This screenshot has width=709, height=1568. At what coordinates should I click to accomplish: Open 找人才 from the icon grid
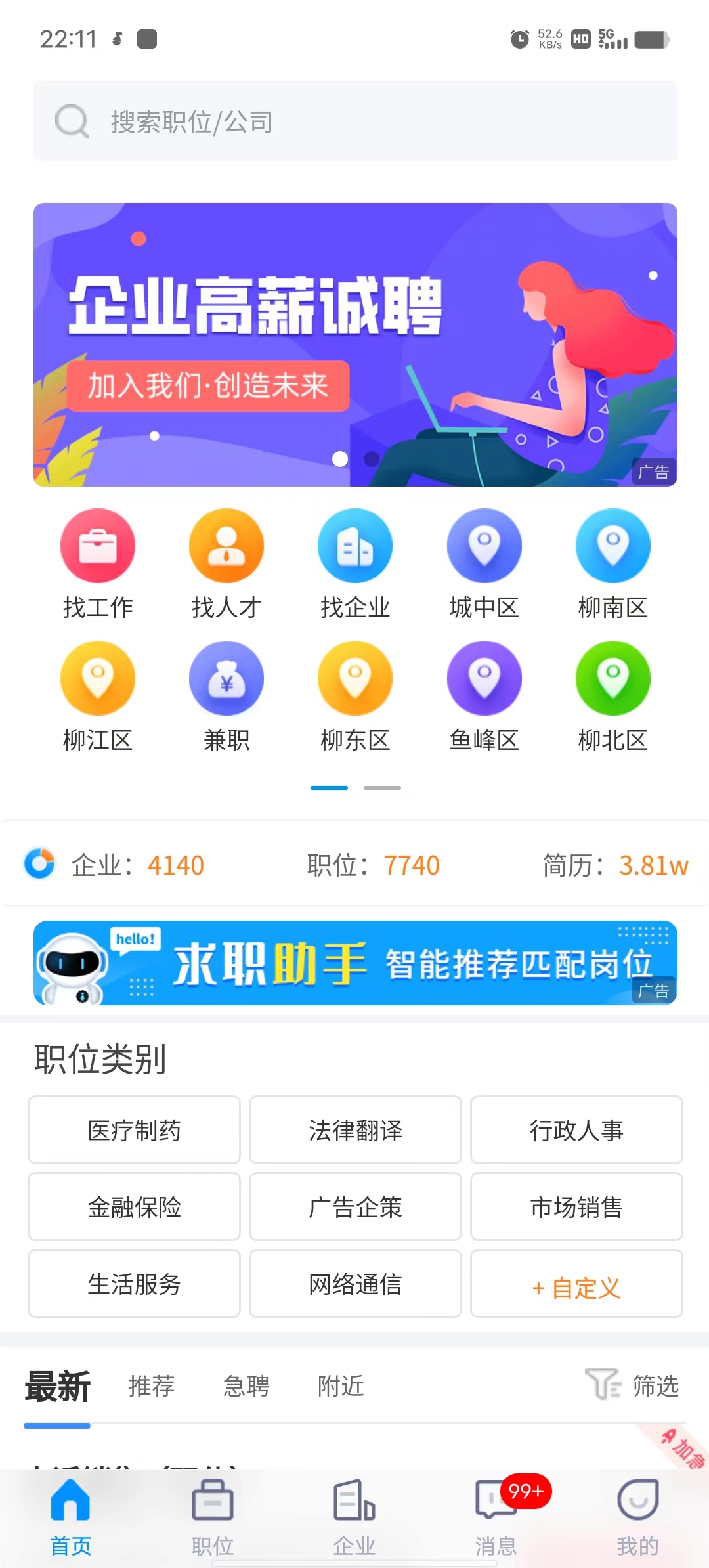[x=226, y=545]
